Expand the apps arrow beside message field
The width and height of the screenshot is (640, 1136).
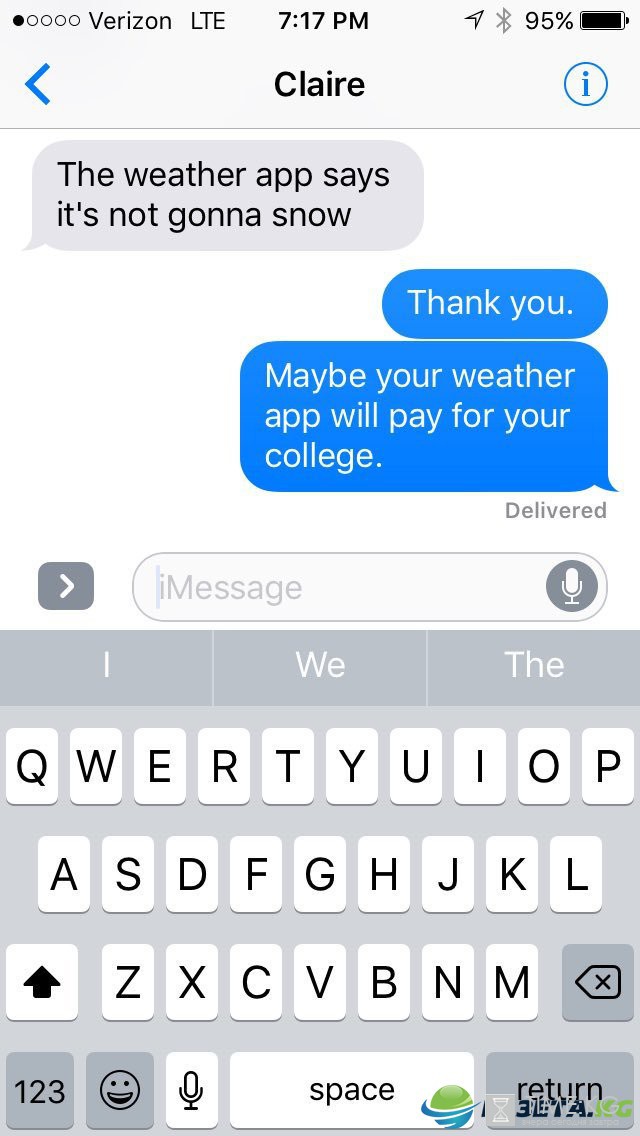(x=66, y=585)
